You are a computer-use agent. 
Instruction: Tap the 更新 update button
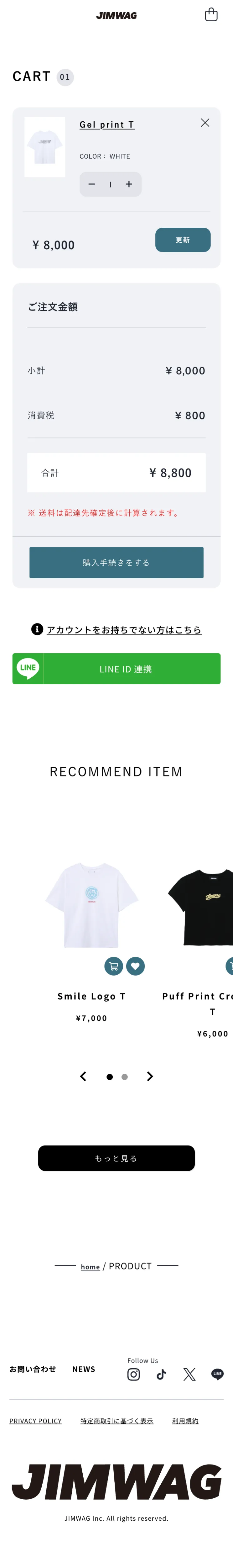(183, 240)
